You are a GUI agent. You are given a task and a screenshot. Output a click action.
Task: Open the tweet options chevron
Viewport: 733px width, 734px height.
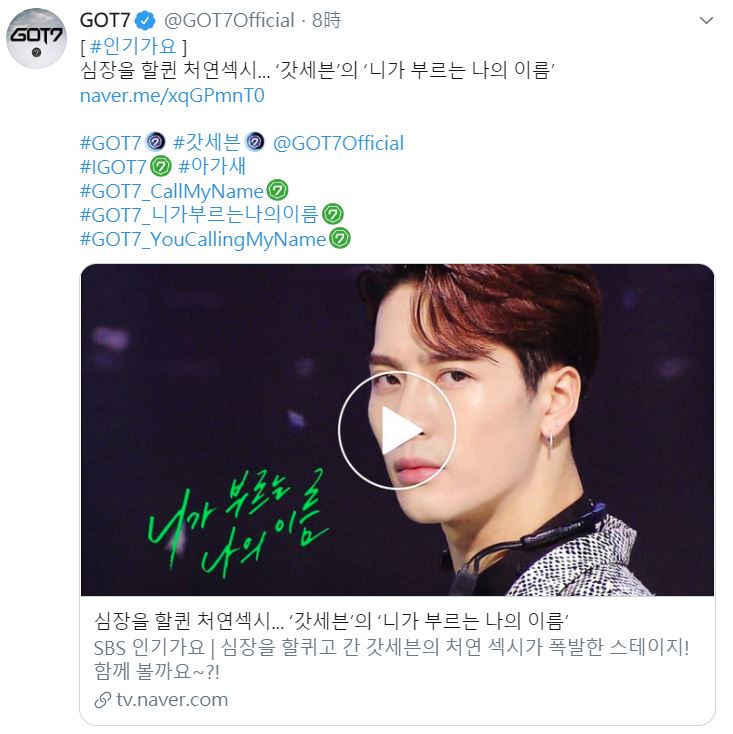coord(707,20)
